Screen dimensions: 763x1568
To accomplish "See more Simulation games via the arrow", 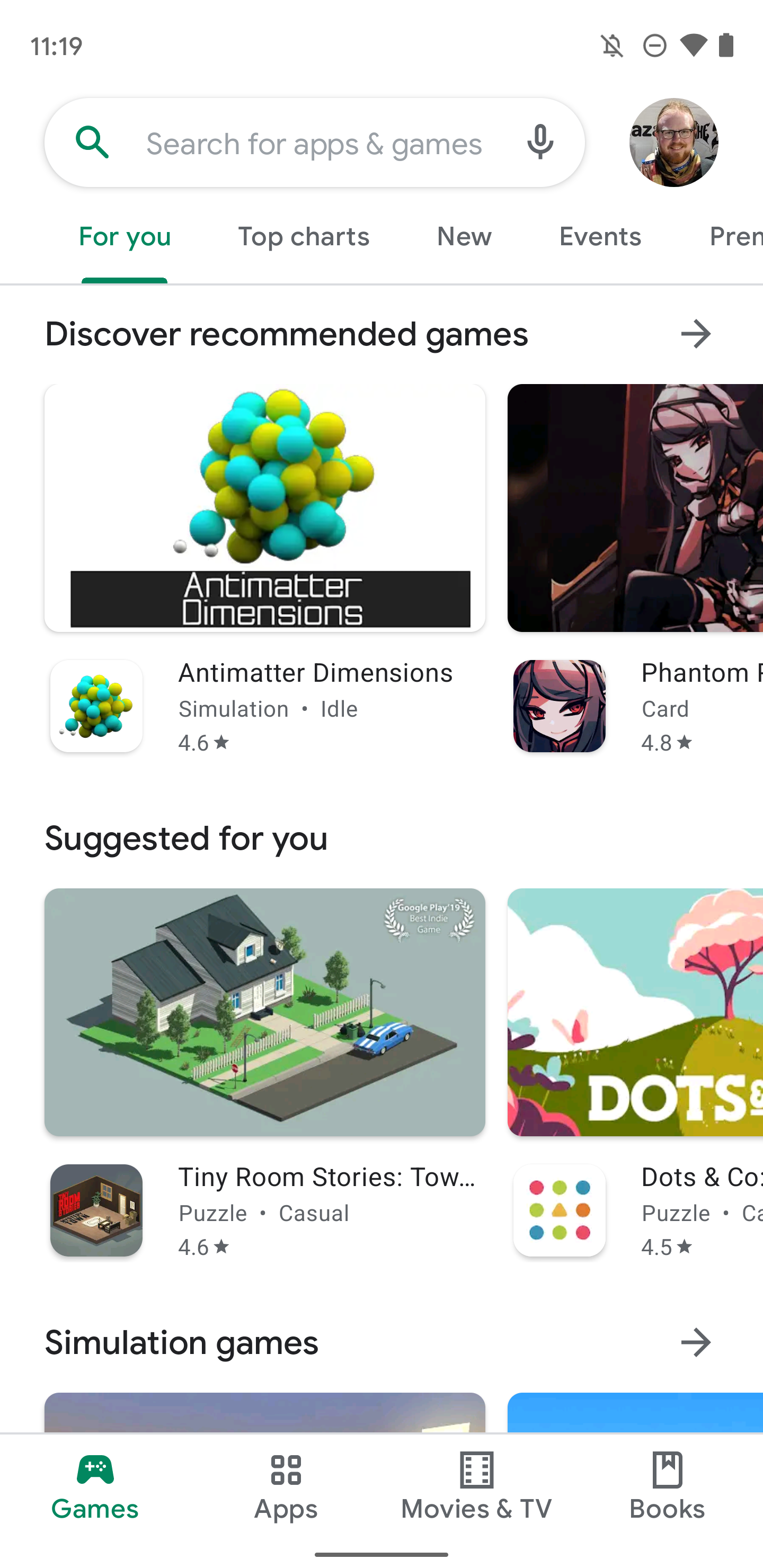I will (695, 1343).
